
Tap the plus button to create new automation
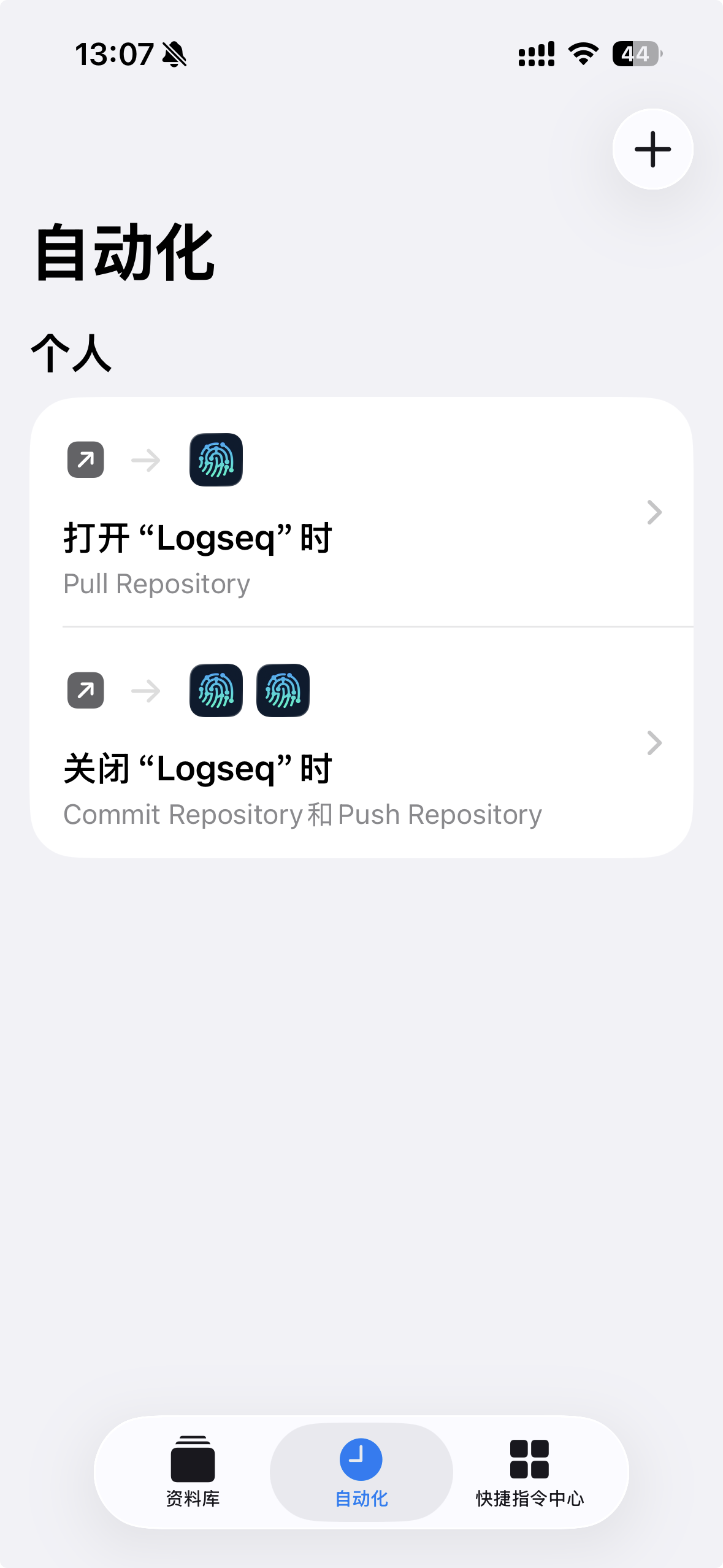(x=652, y=149)
